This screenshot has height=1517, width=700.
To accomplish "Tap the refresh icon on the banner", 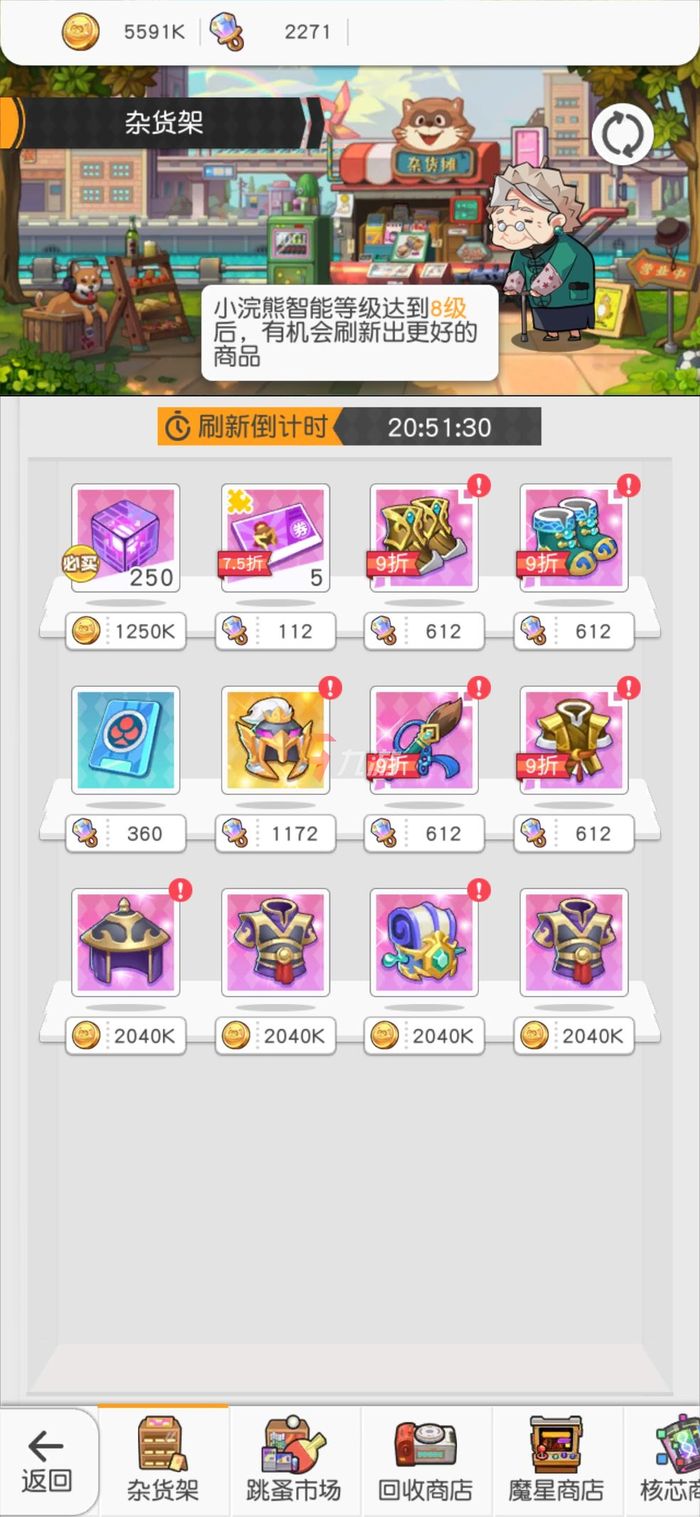I will 621,135.
